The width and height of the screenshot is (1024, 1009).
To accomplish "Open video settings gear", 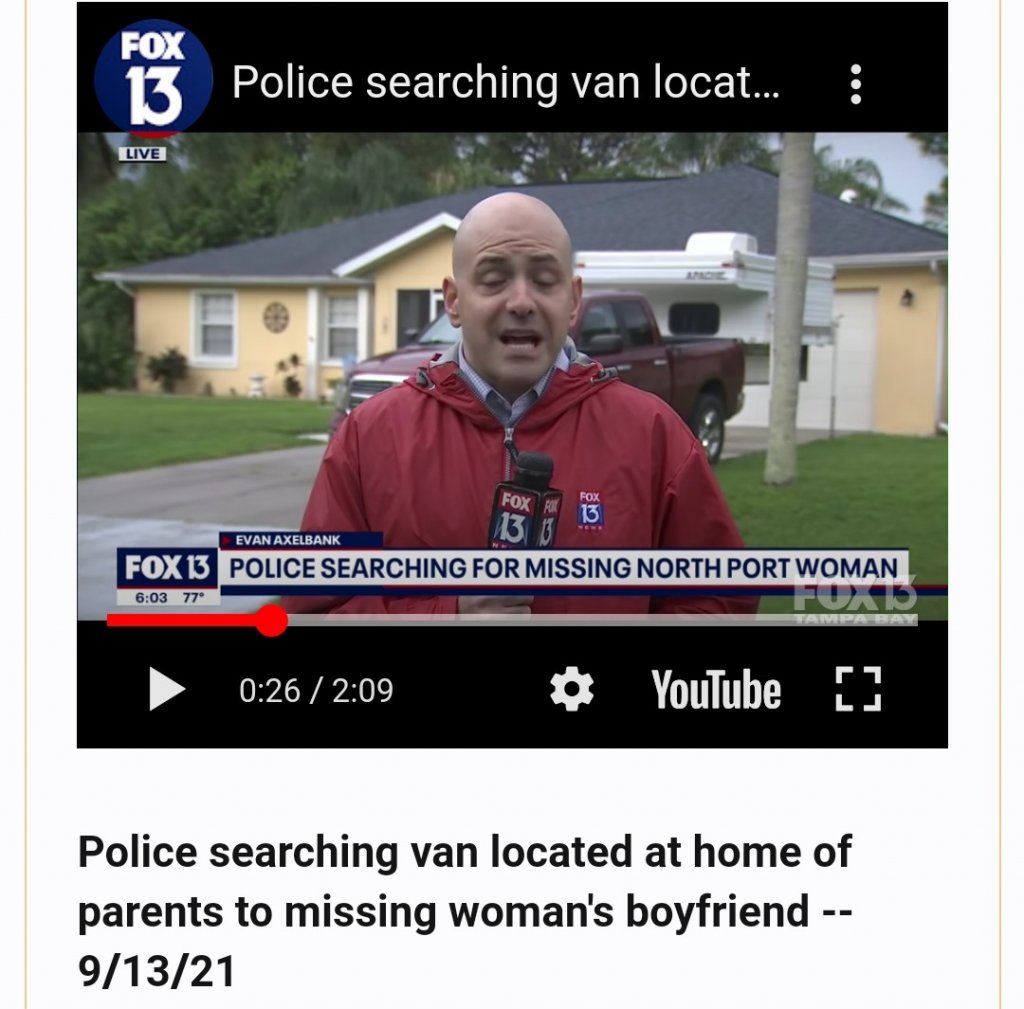I will click(x=572, y=689).
